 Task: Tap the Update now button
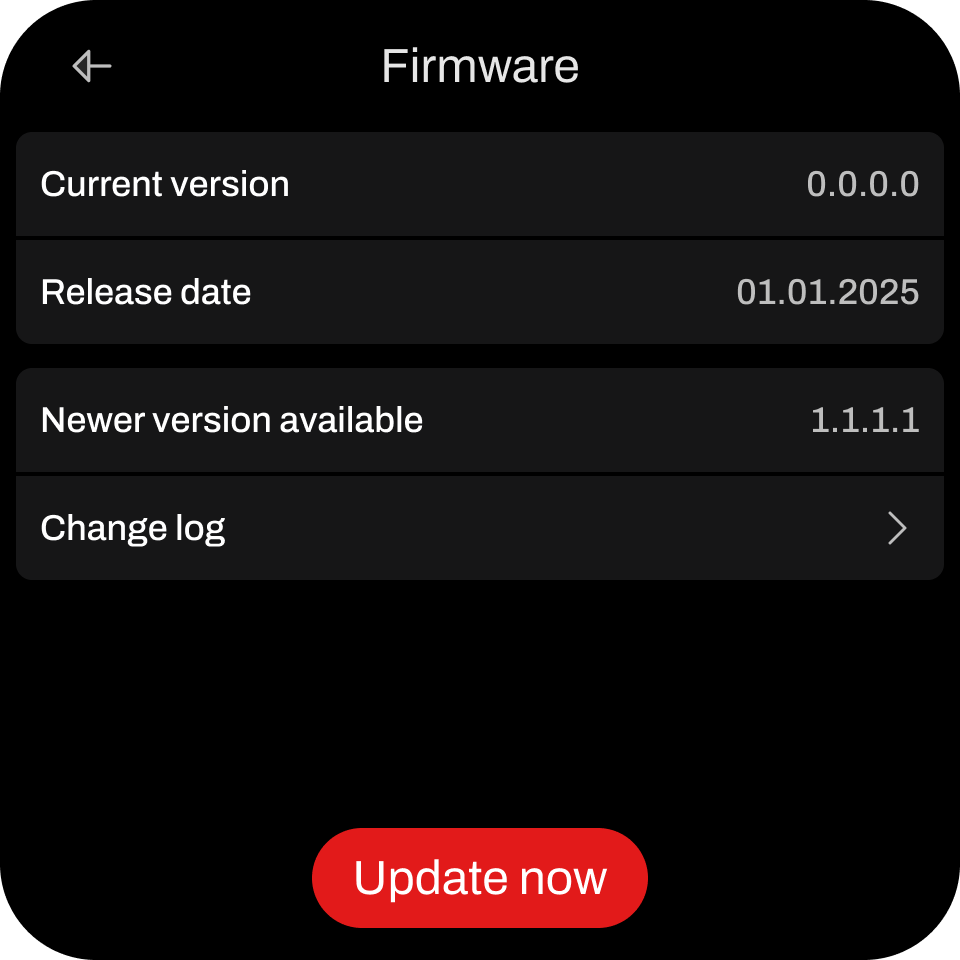coord(480,878)
